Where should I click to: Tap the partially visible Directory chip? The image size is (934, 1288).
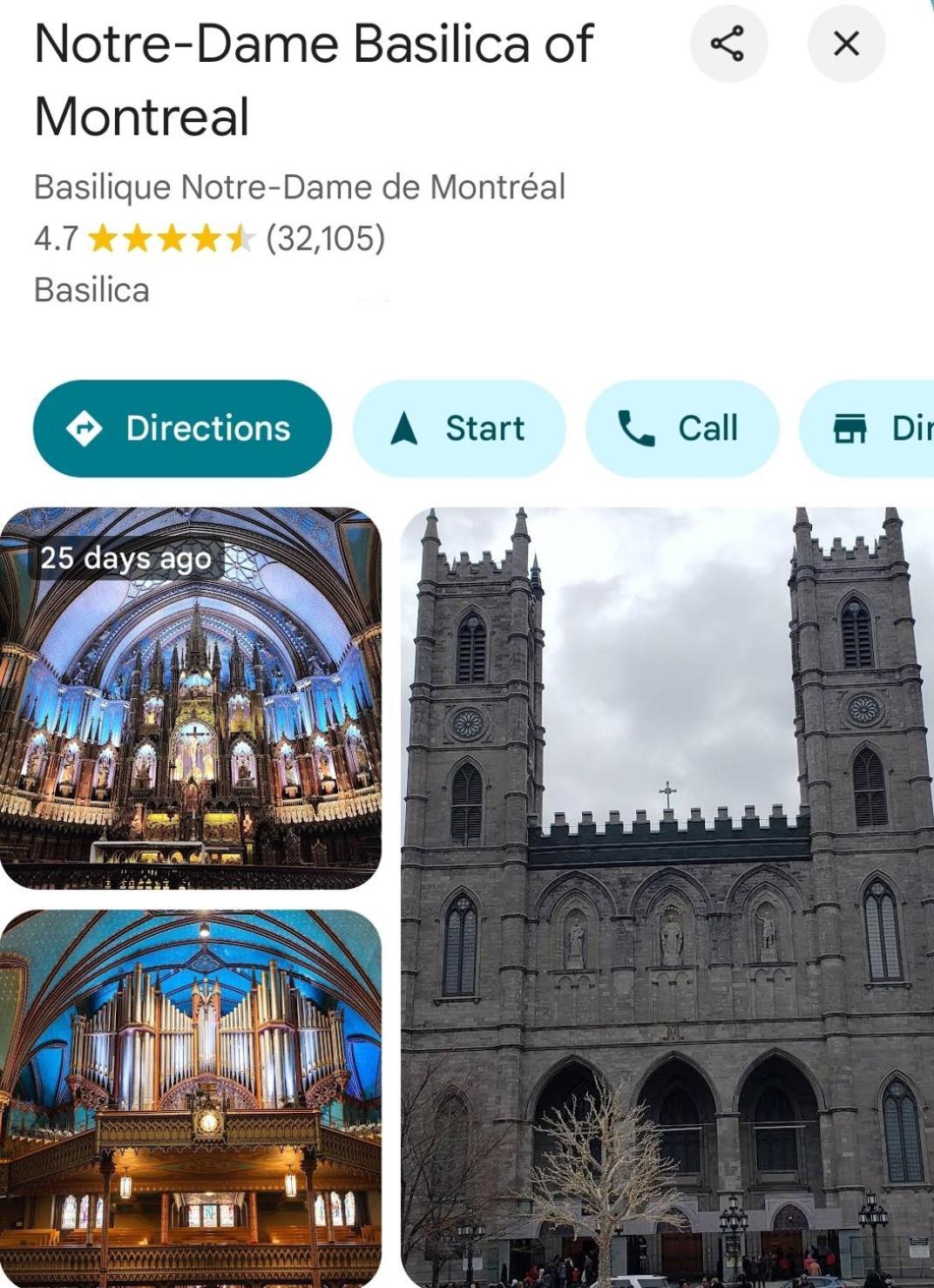[871, 429]
